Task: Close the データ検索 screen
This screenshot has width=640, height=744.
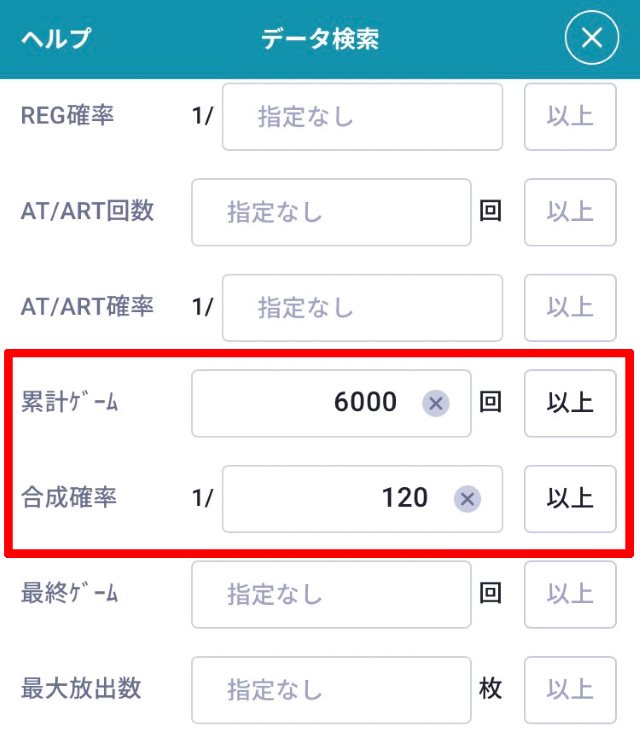Action: 592,39
